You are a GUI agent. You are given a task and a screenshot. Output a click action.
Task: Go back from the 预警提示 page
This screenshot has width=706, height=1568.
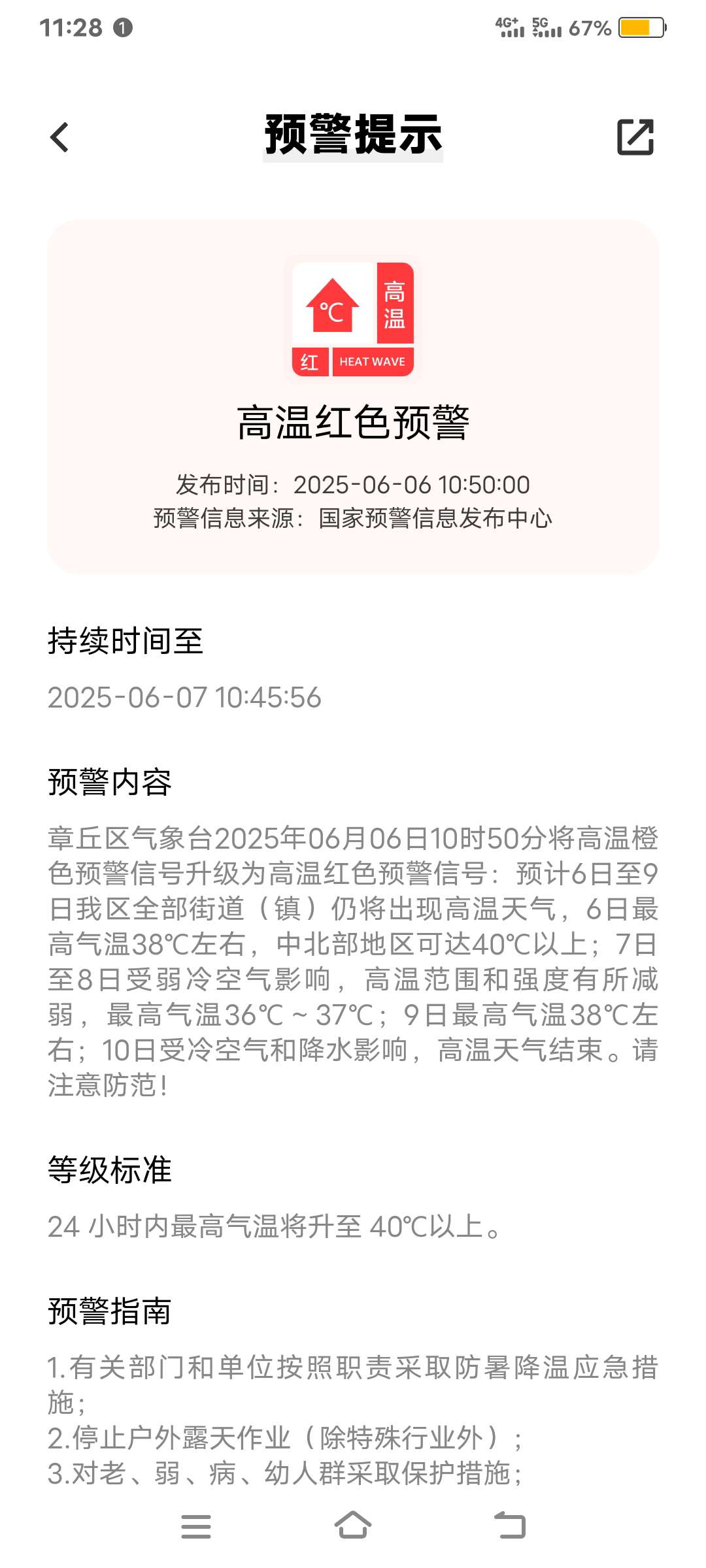59,137
